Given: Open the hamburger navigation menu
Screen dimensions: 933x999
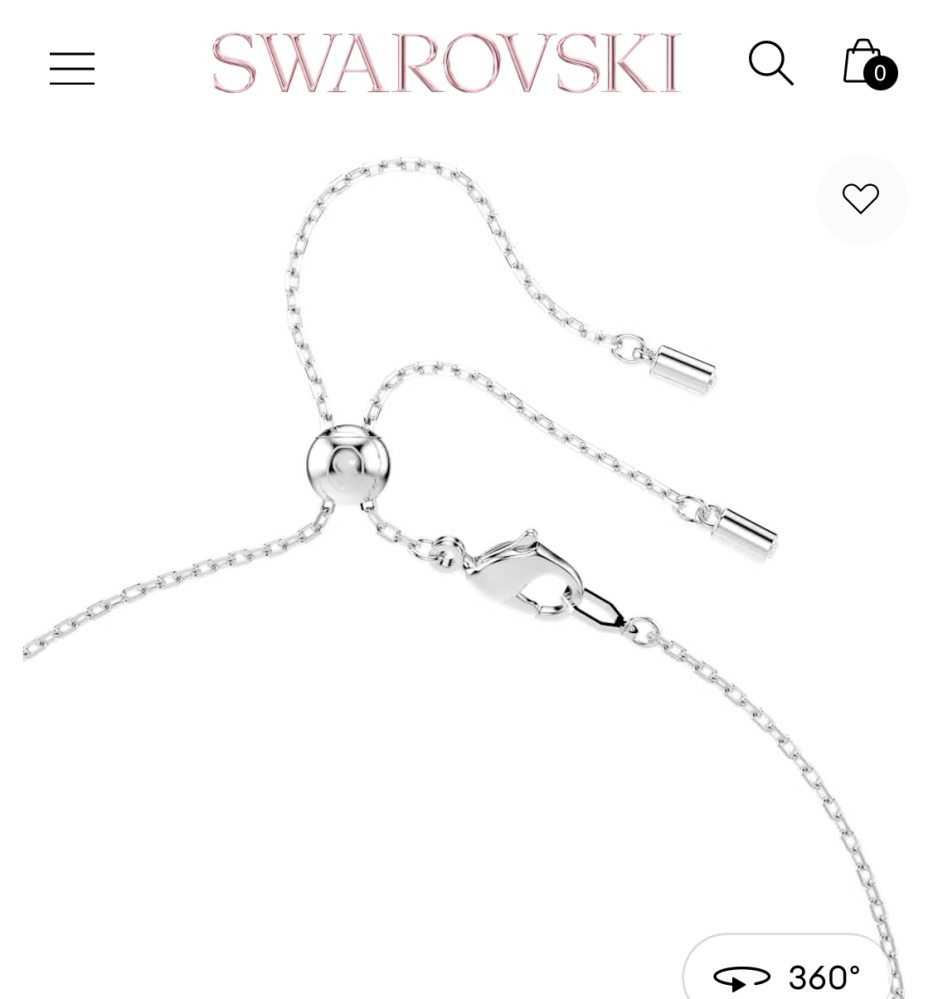Looking at the screenshot, I should point(72,69).
